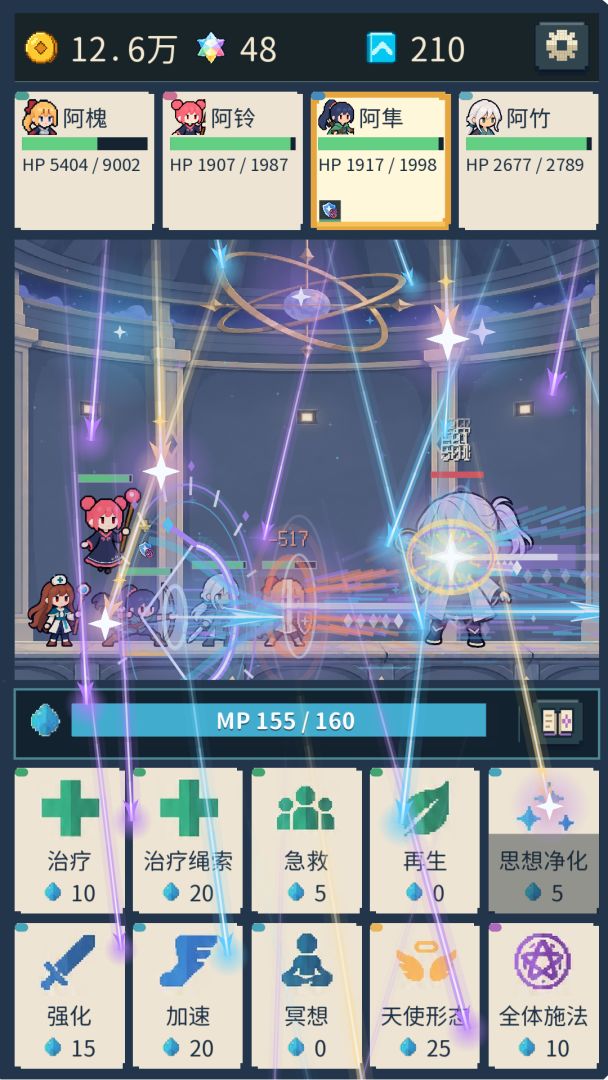This screenshot has height=1080, width=608.
Task: Cast the 全体施法 skill
Action: [x=543, y=996]
